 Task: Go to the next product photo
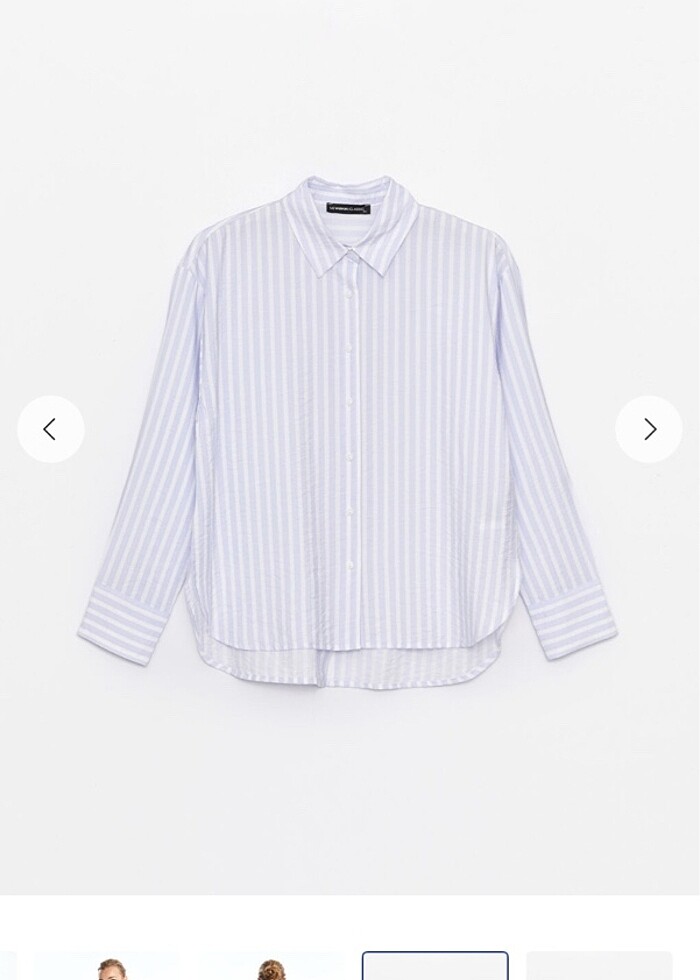[649, 429]
